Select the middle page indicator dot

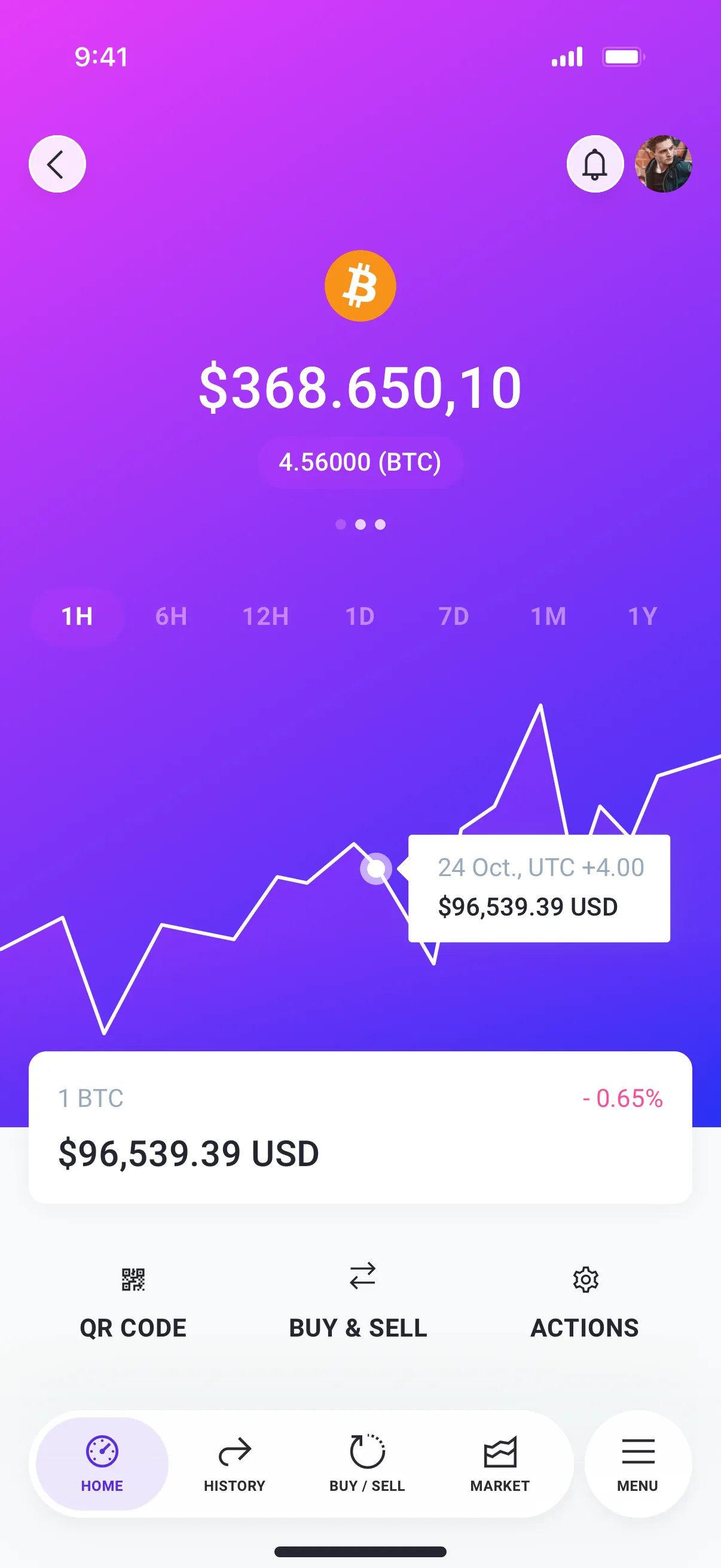click(x=360, y=524)
